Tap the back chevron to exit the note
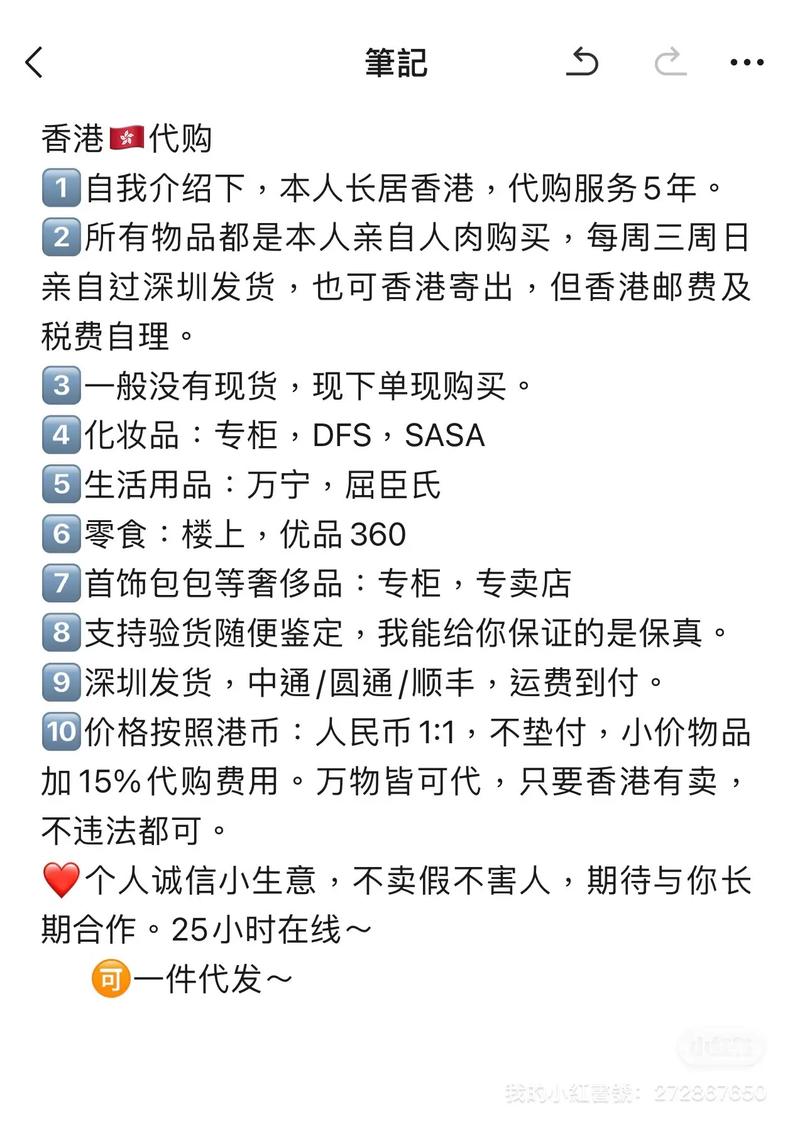This screenshot has width=800, height=1129. [x=34, y=61]
